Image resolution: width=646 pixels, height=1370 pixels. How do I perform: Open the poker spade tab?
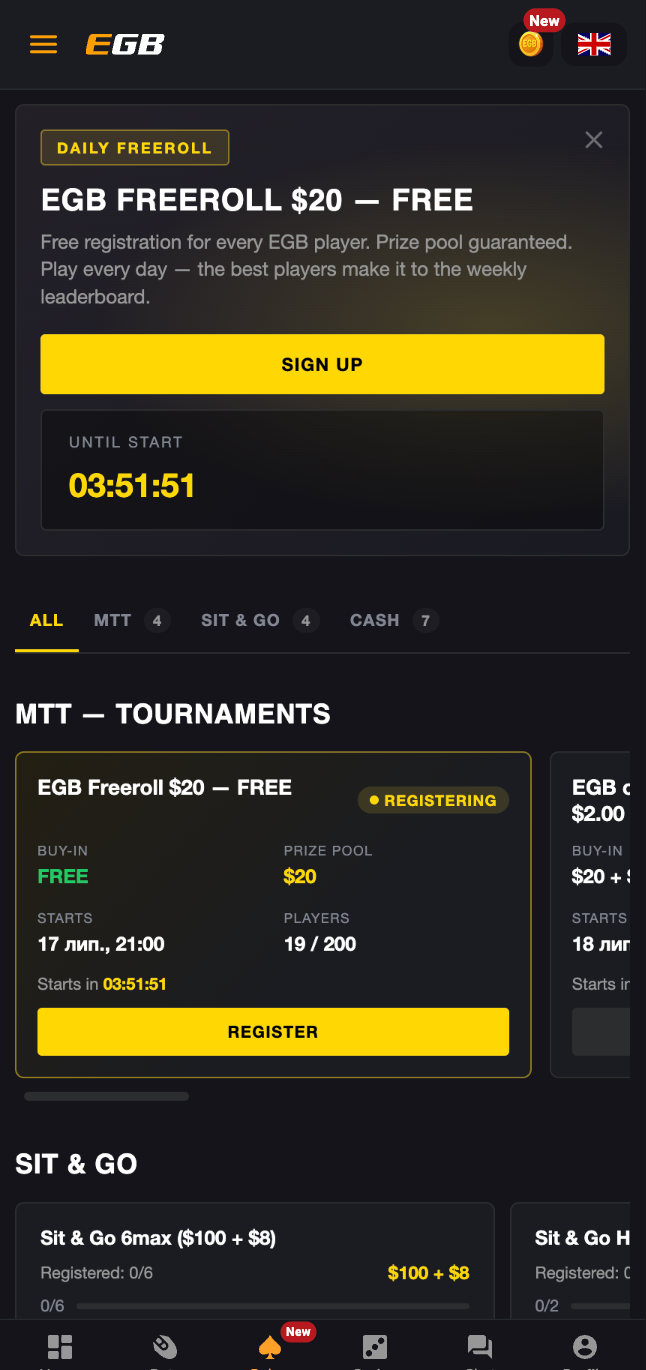point(270,1346)
